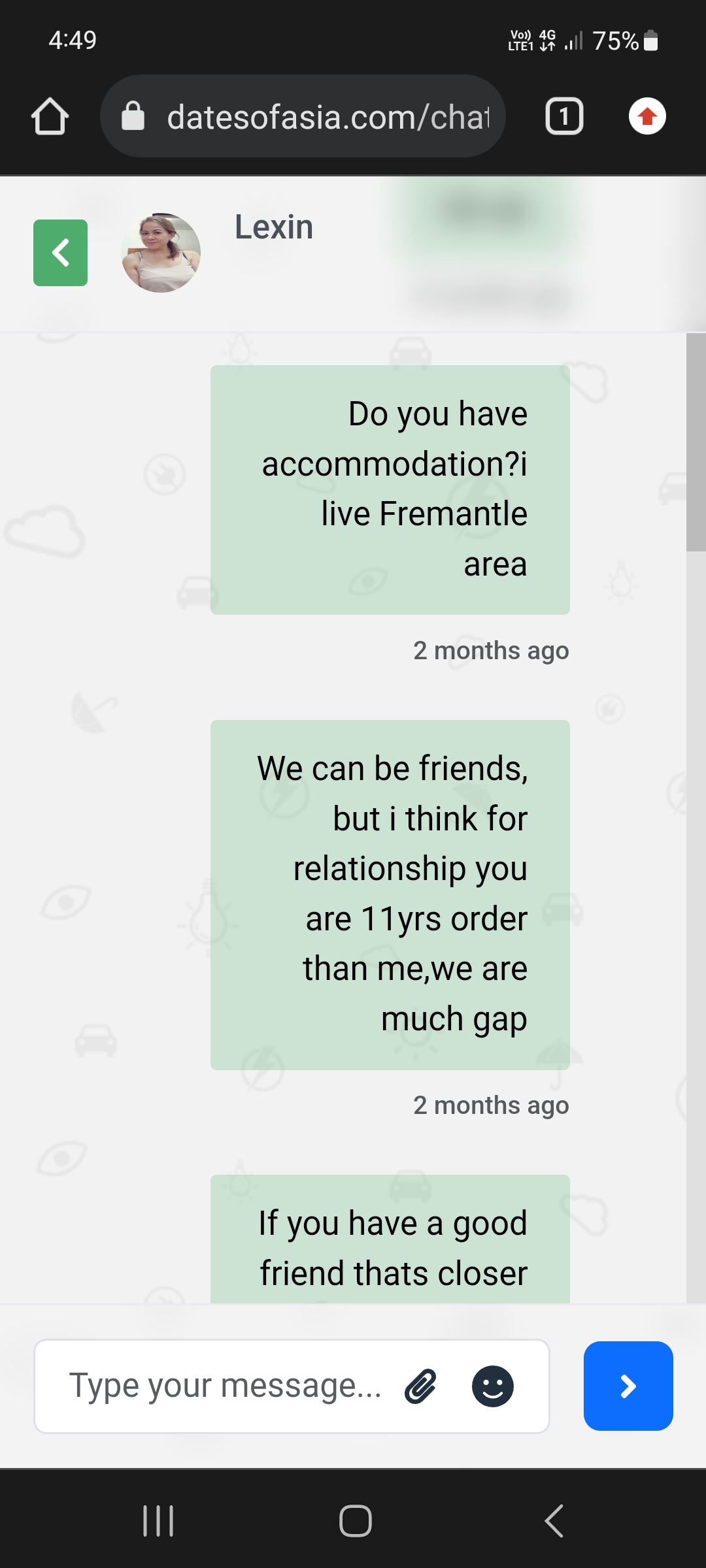Open the emoji picker
Image resolution: width=706 pixels, height=1568 pixels.
pyautogui.click(x=493, y=1386)
